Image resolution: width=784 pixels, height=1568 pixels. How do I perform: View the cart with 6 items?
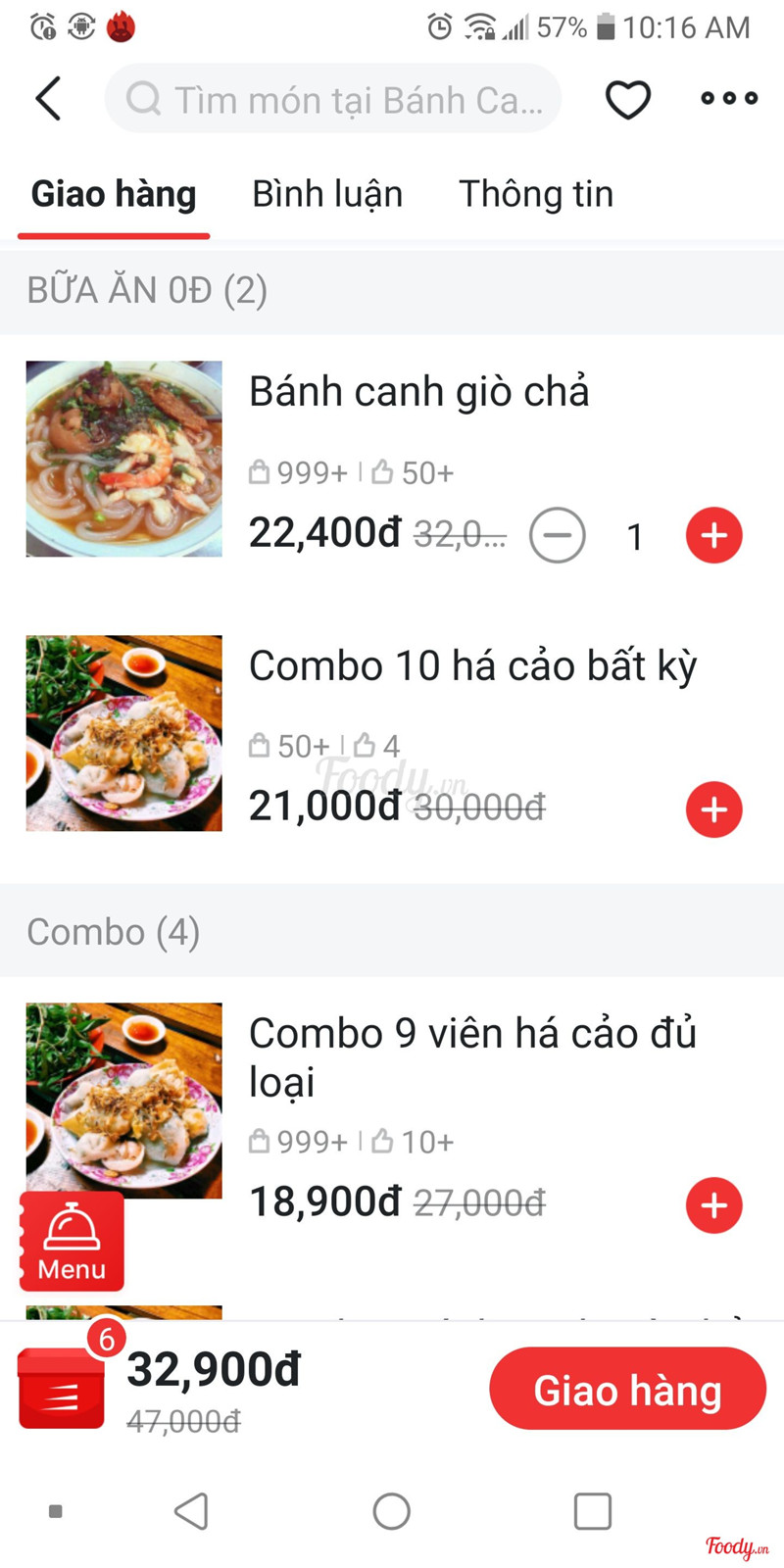62,1387
